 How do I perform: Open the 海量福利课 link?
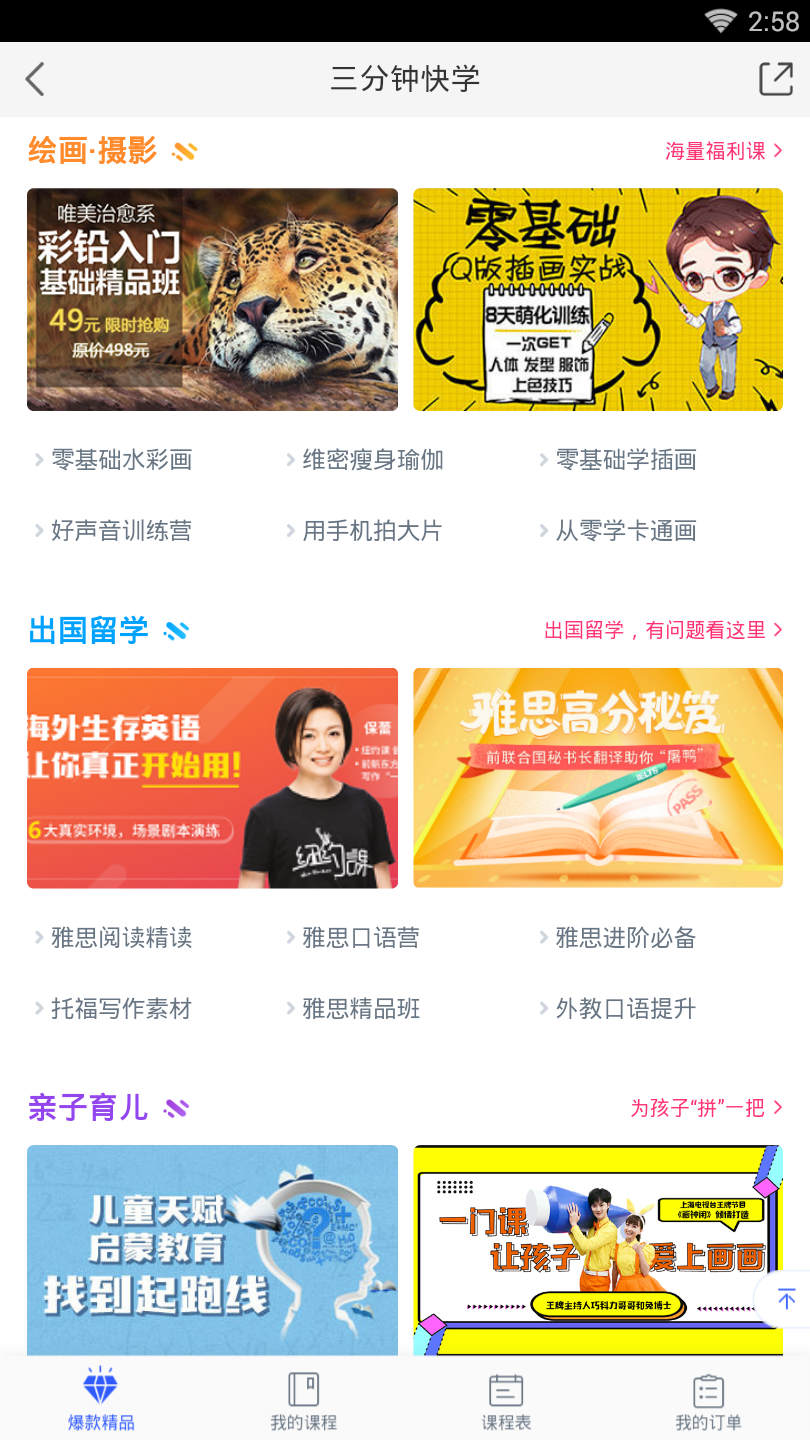click(724, 151)
